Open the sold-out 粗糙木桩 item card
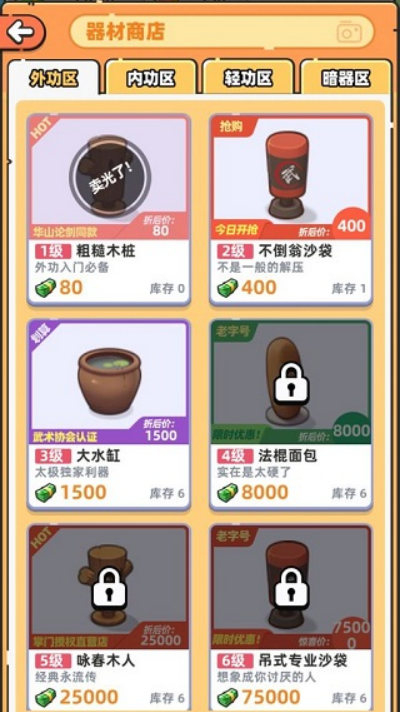Image resolution: width=400 pixels, height=712 pixels. (109, 210)
